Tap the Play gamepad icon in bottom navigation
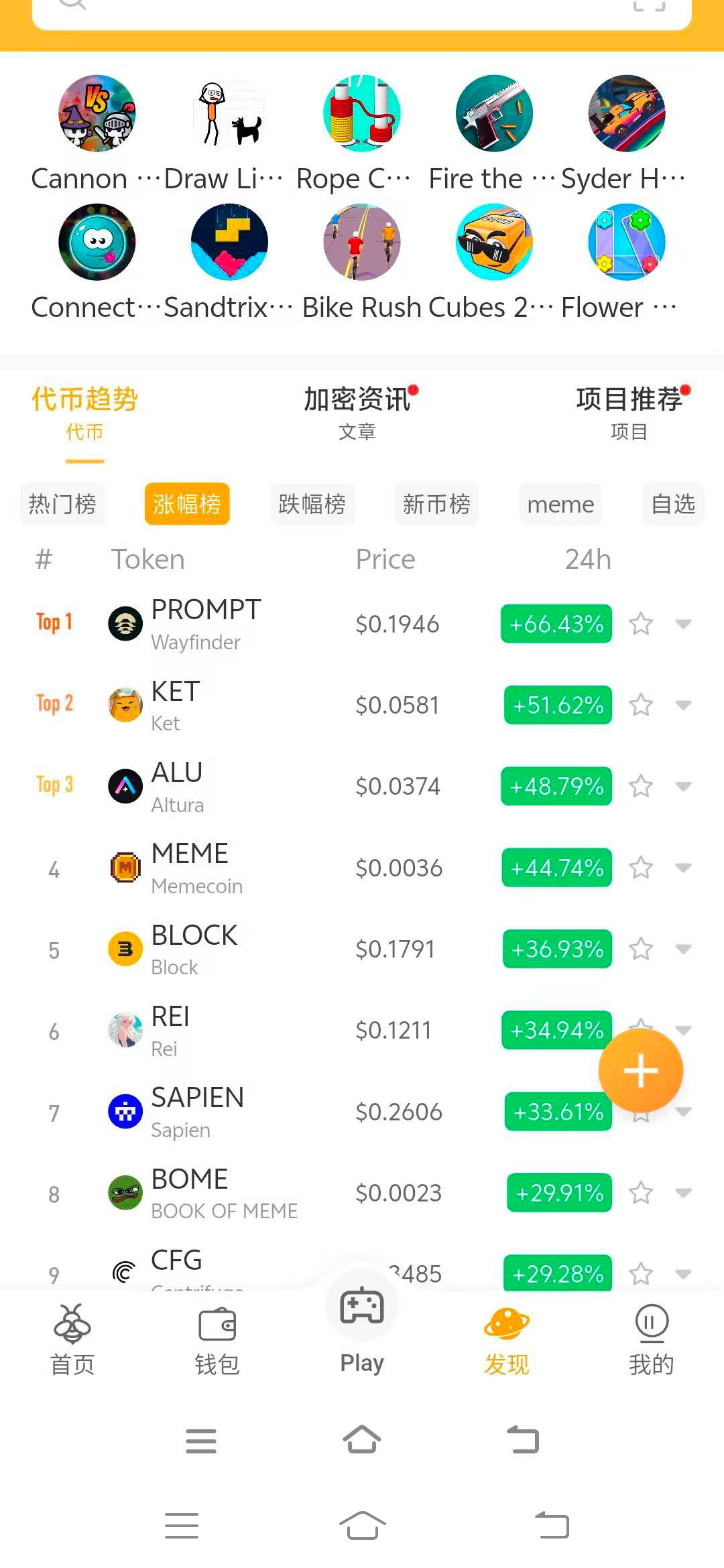 [361, 1307]
